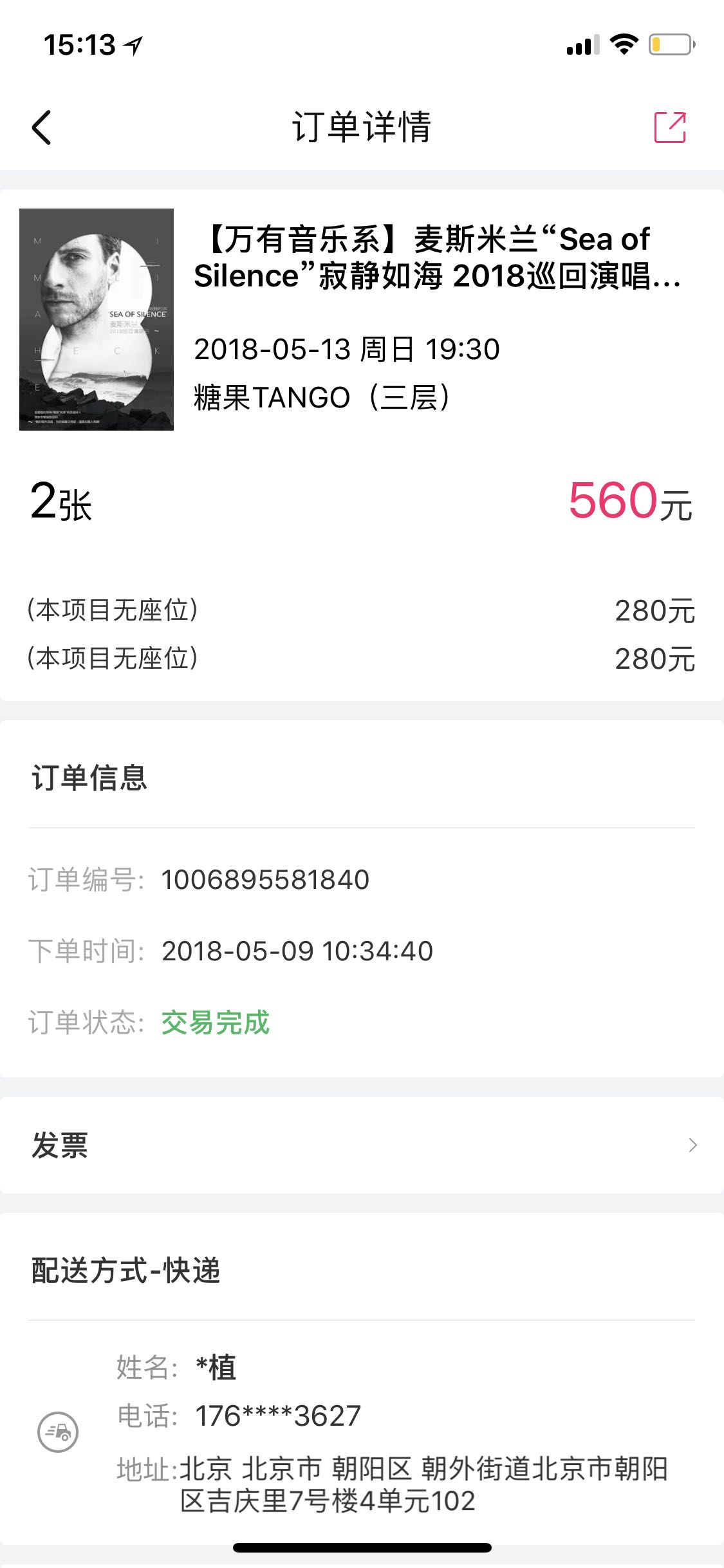Open the Sea of Silence concert poster

tap(97, 319)
